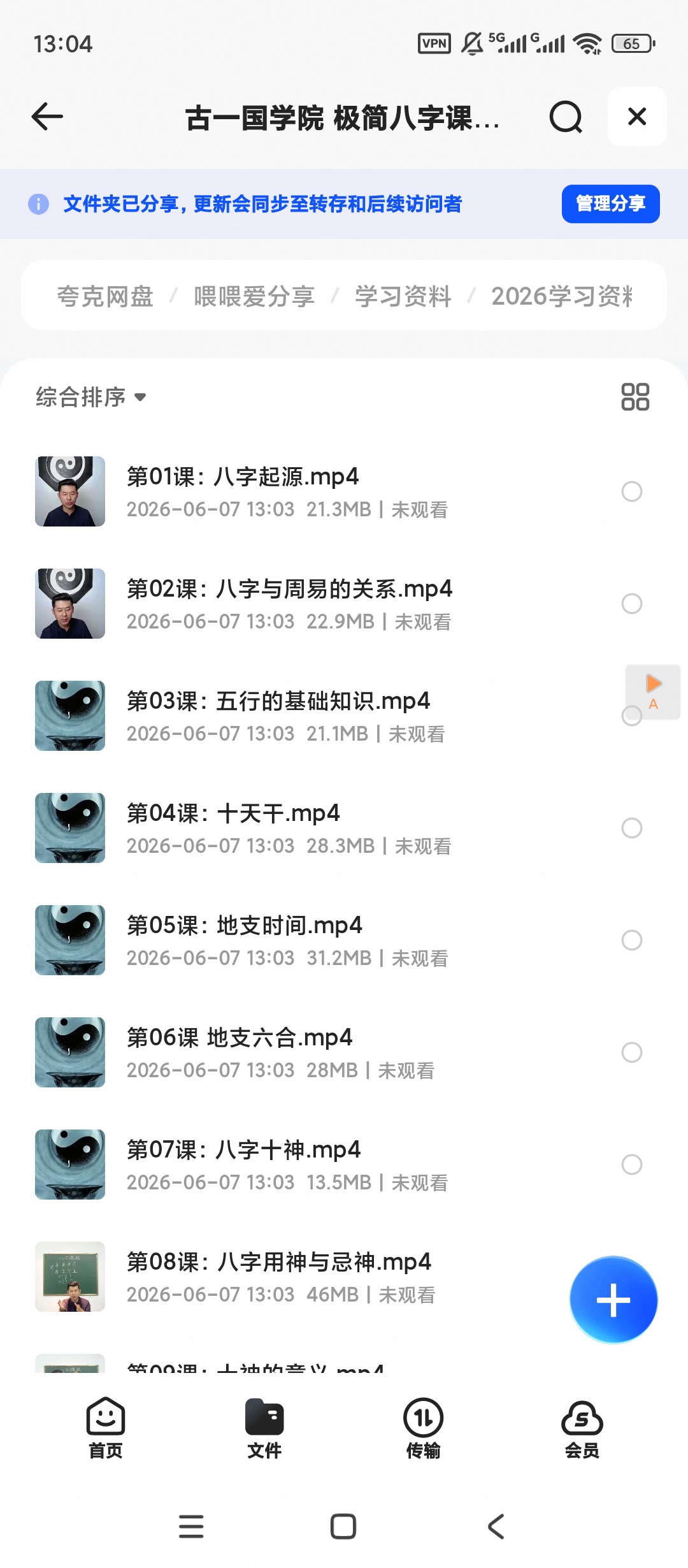Open the video 第05课：地支时间.mp4

coord(319,940)
